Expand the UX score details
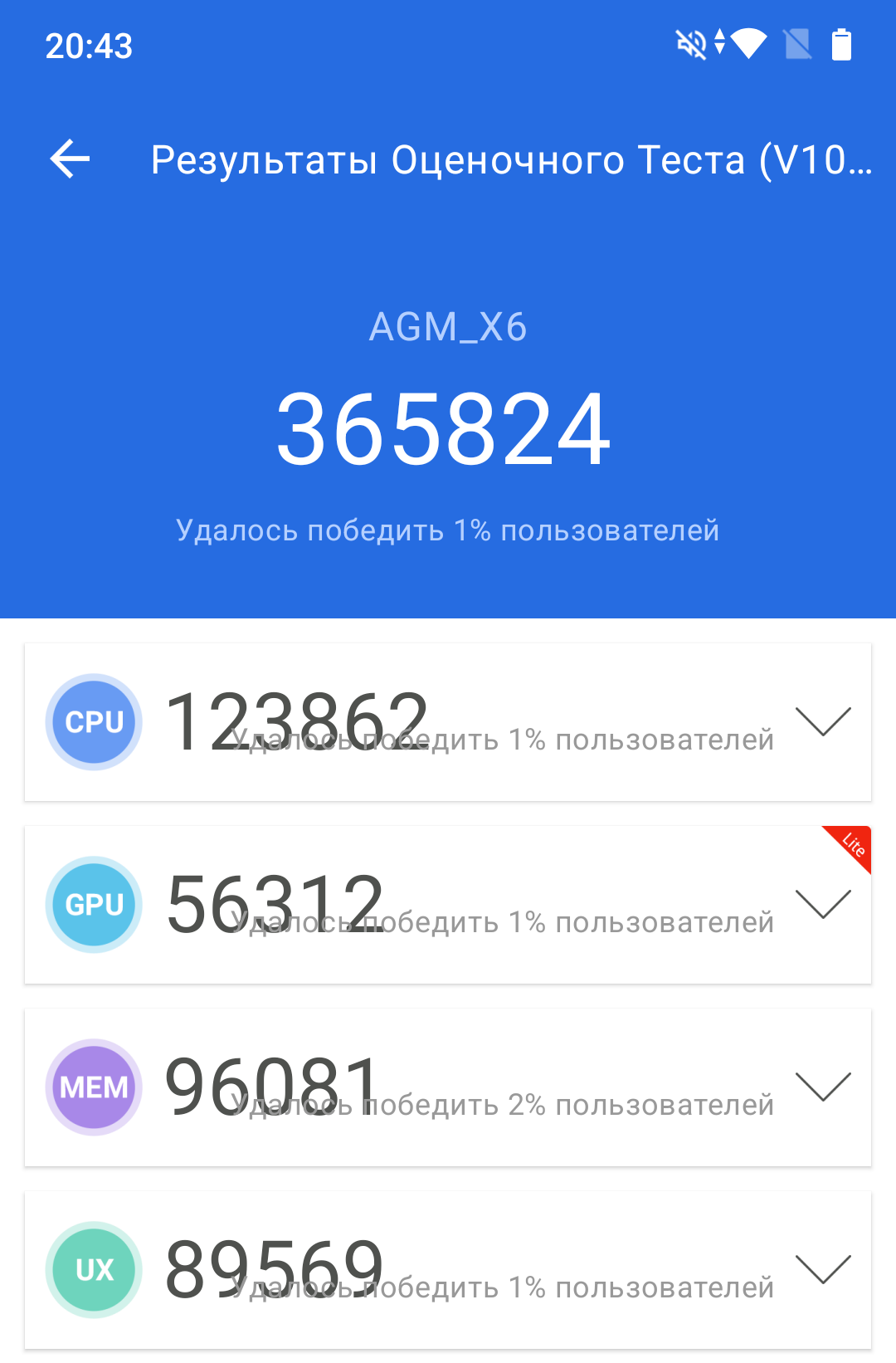The height and width of the screenshot is (1363, 896). (823, 1269)
